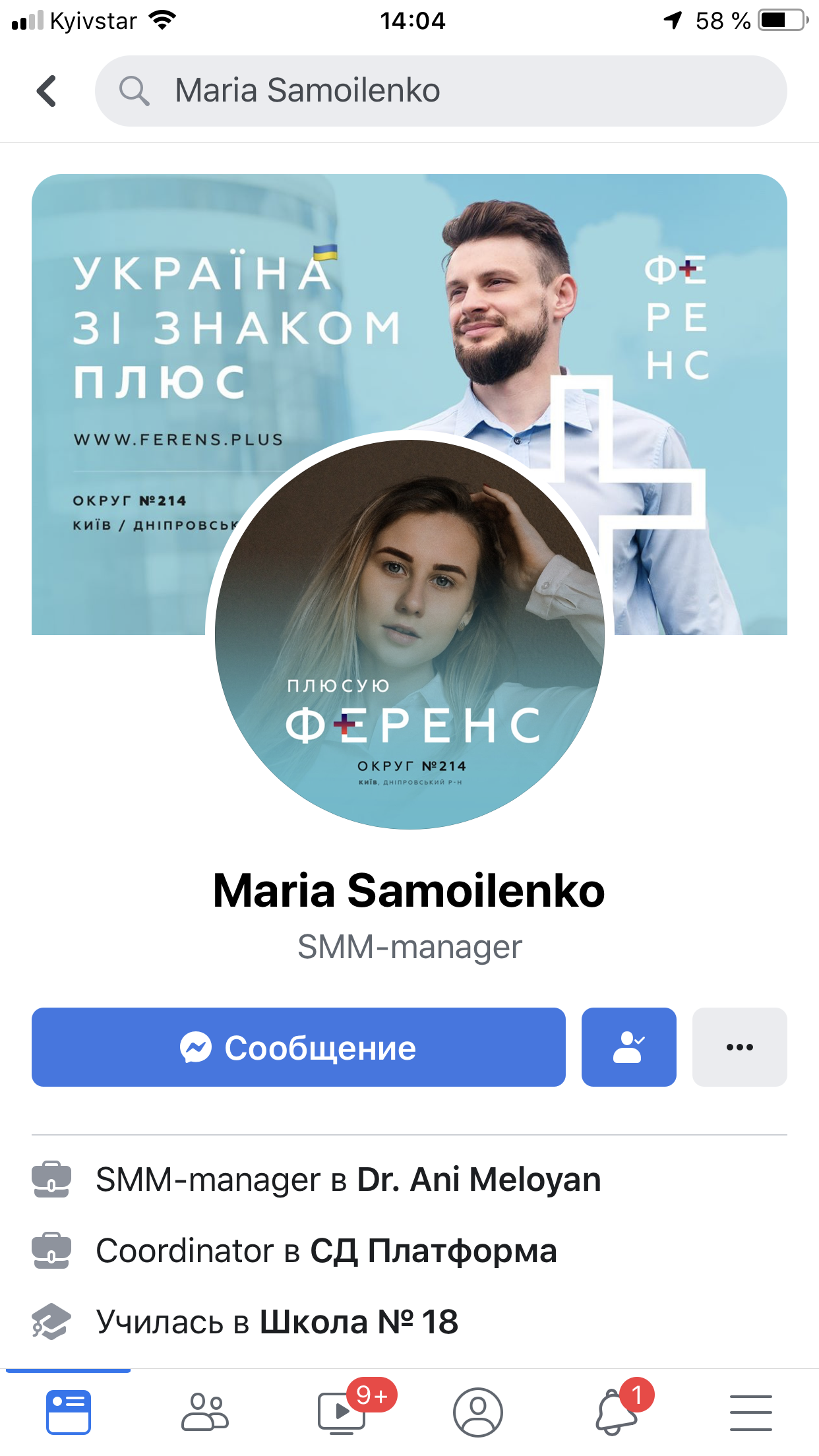Go back using the top arrow
Screen dimensions: 819x1456
click(46, 91)
